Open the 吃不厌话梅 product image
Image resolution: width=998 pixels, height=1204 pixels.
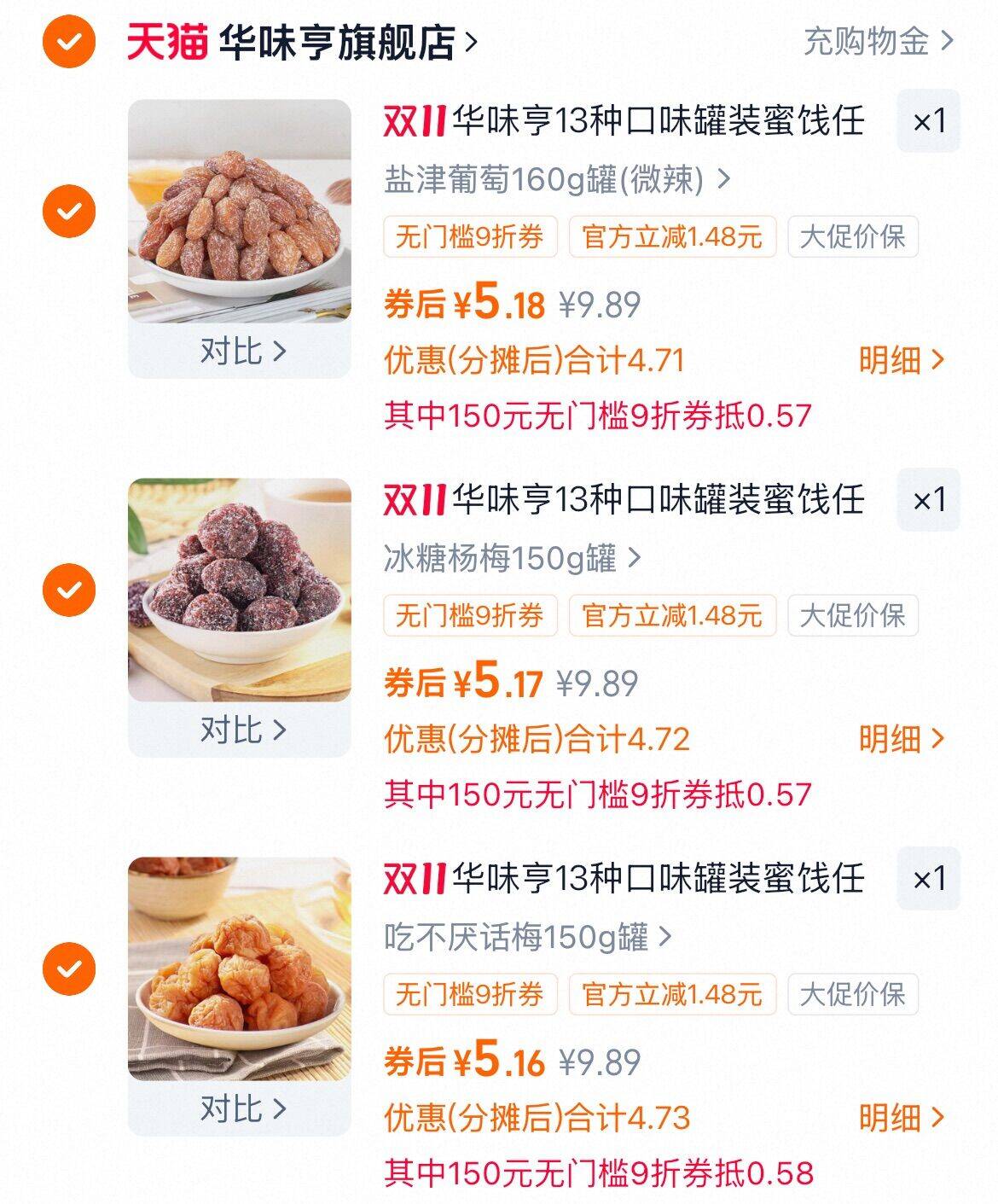click(240, 968)
